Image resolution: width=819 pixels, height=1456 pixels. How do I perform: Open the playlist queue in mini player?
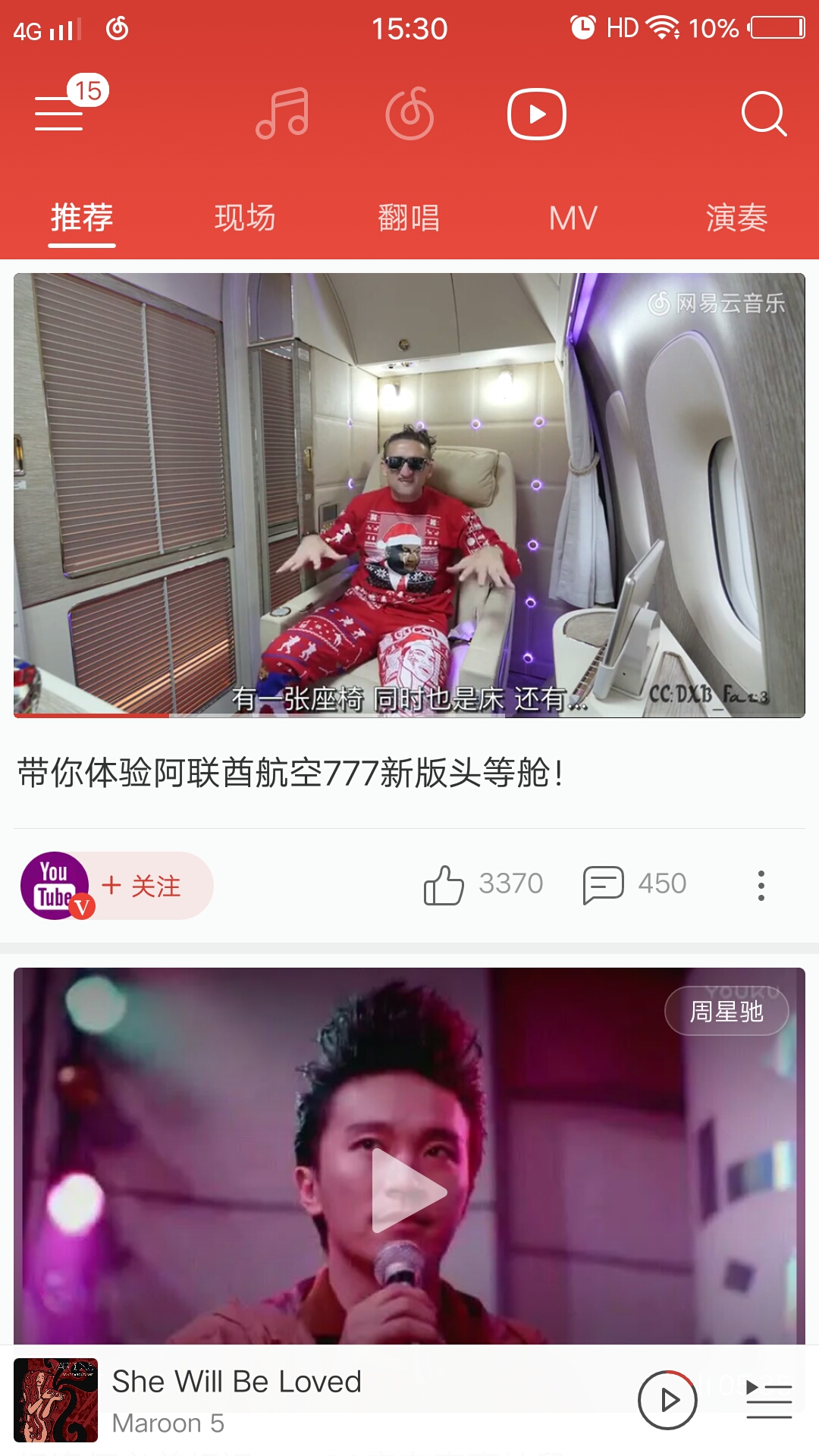click(x=769, y=1400)
